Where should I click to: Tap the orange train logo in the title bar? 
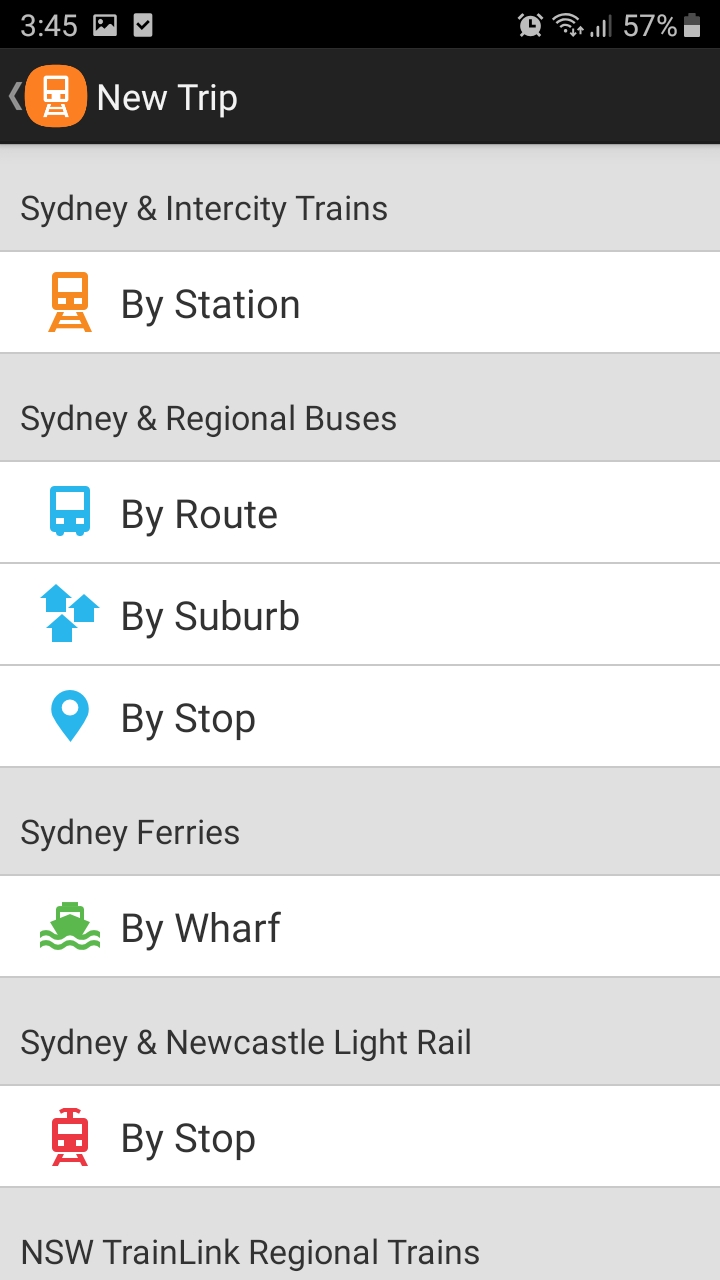pyautogui.click(x=55, y=96)
